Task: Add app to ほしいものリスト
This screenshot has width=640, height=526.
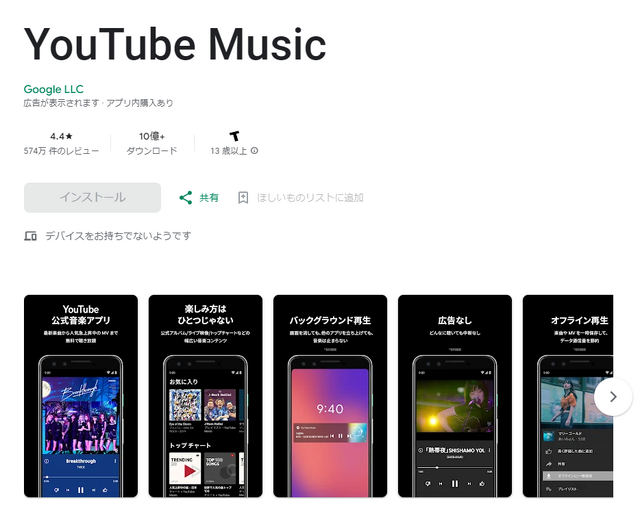Action: 301,198
